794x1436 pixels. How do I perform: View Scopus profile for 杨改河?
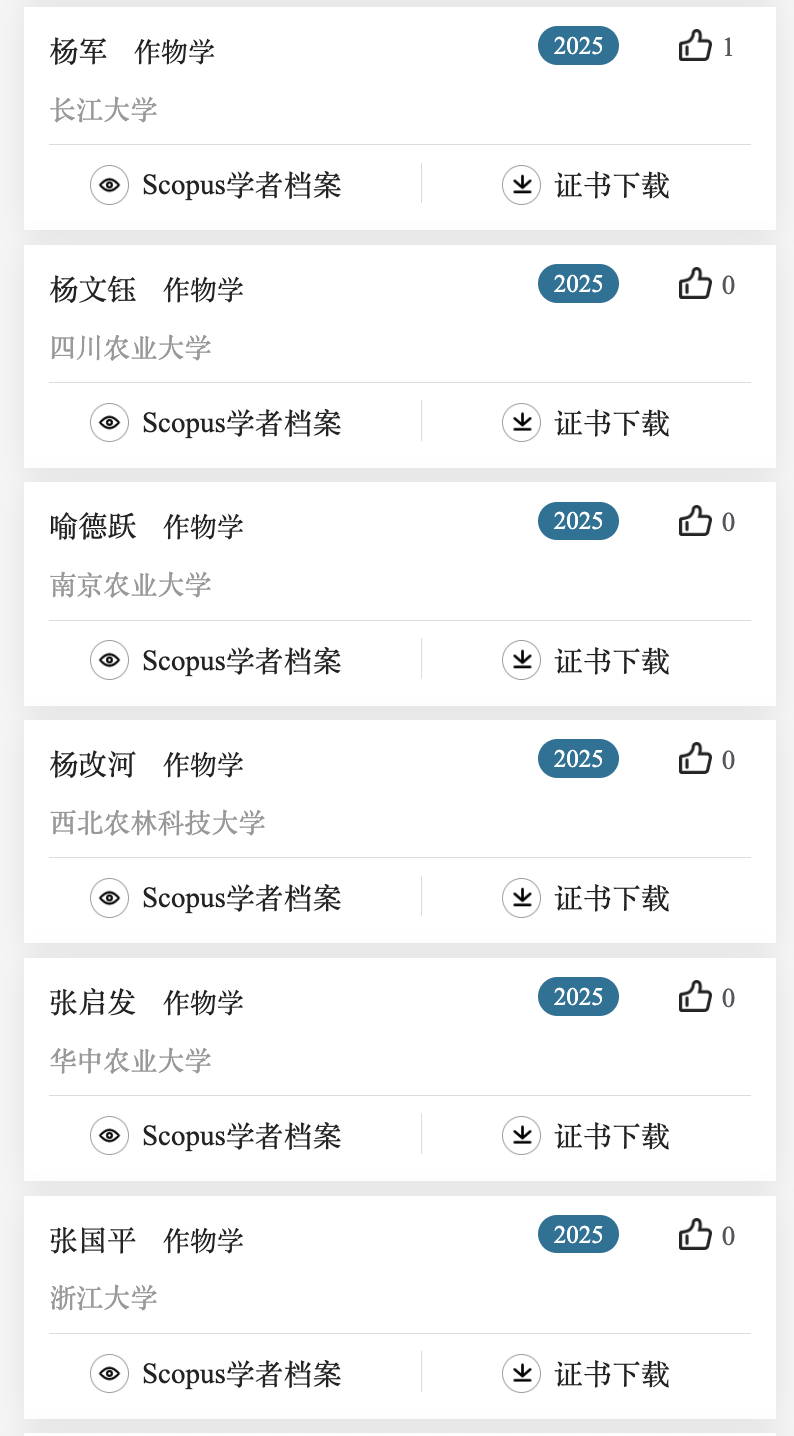[x=217, y=898]
